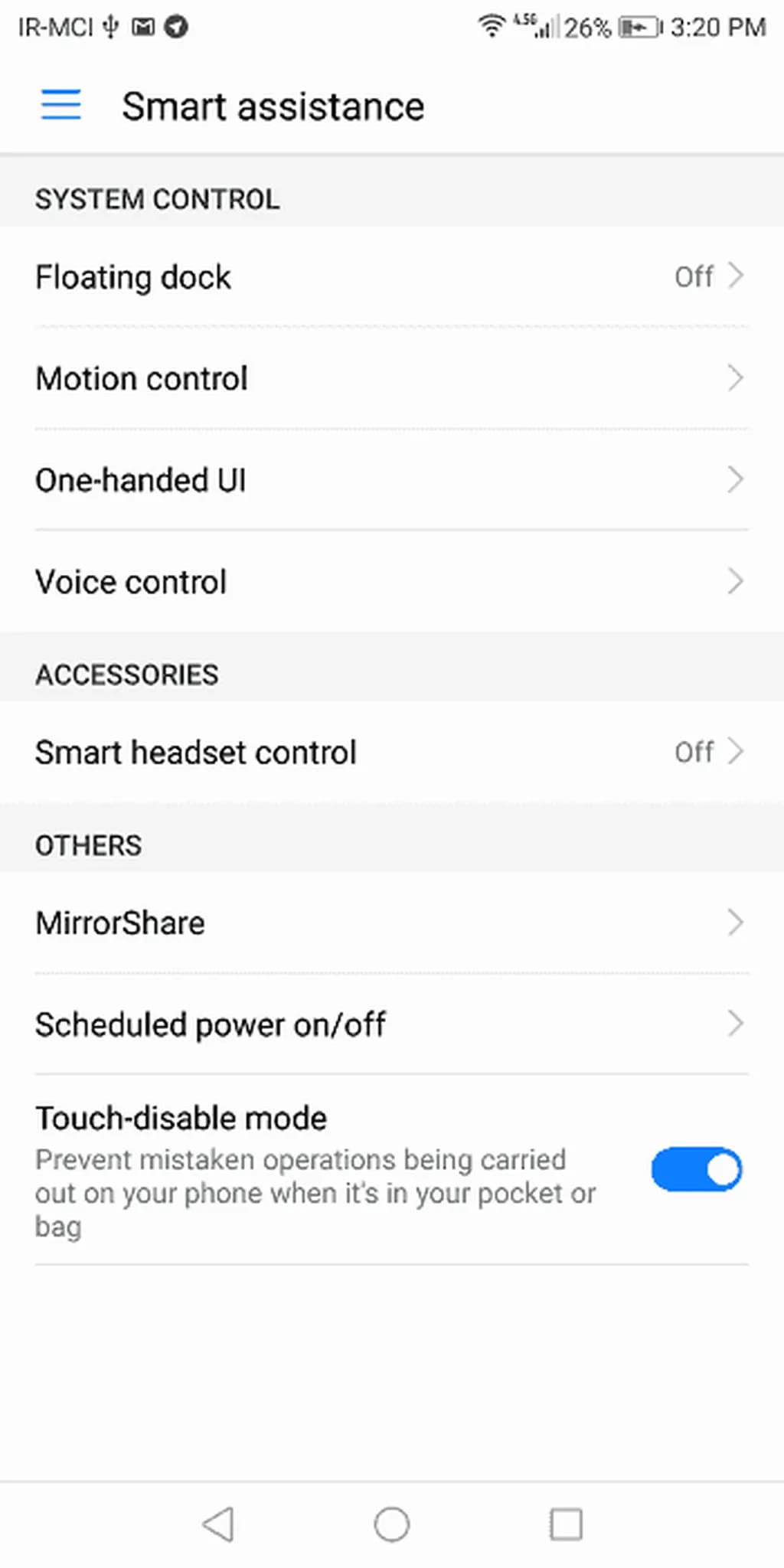Open the hamburger drawer menu
Screen dimensions: 784x1568
pyautogui.click(x=60, y=105)
